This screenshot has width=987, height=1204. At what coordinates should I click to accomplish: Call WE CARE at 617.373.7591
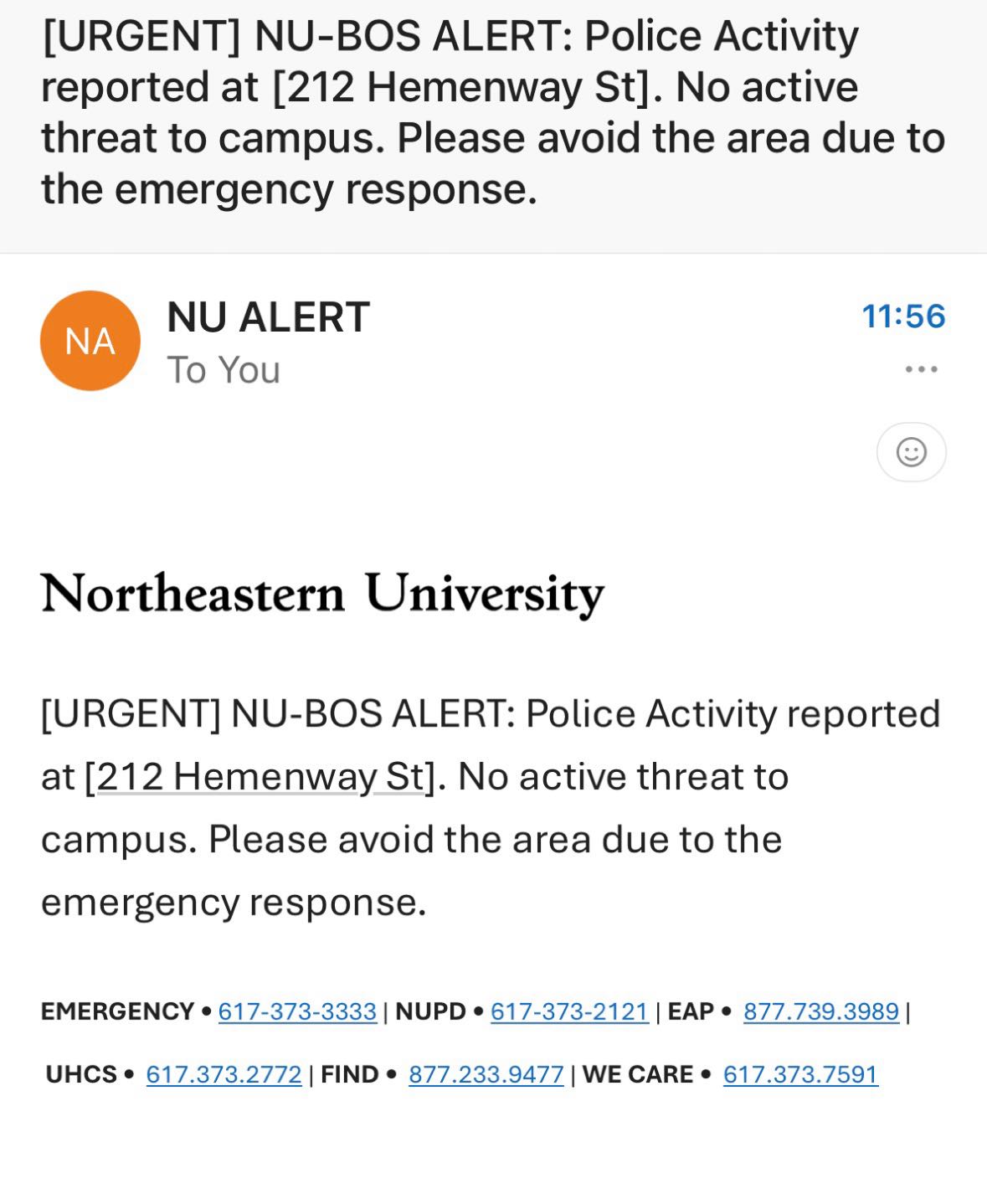pyautogui.click(x=800, y=1074)
